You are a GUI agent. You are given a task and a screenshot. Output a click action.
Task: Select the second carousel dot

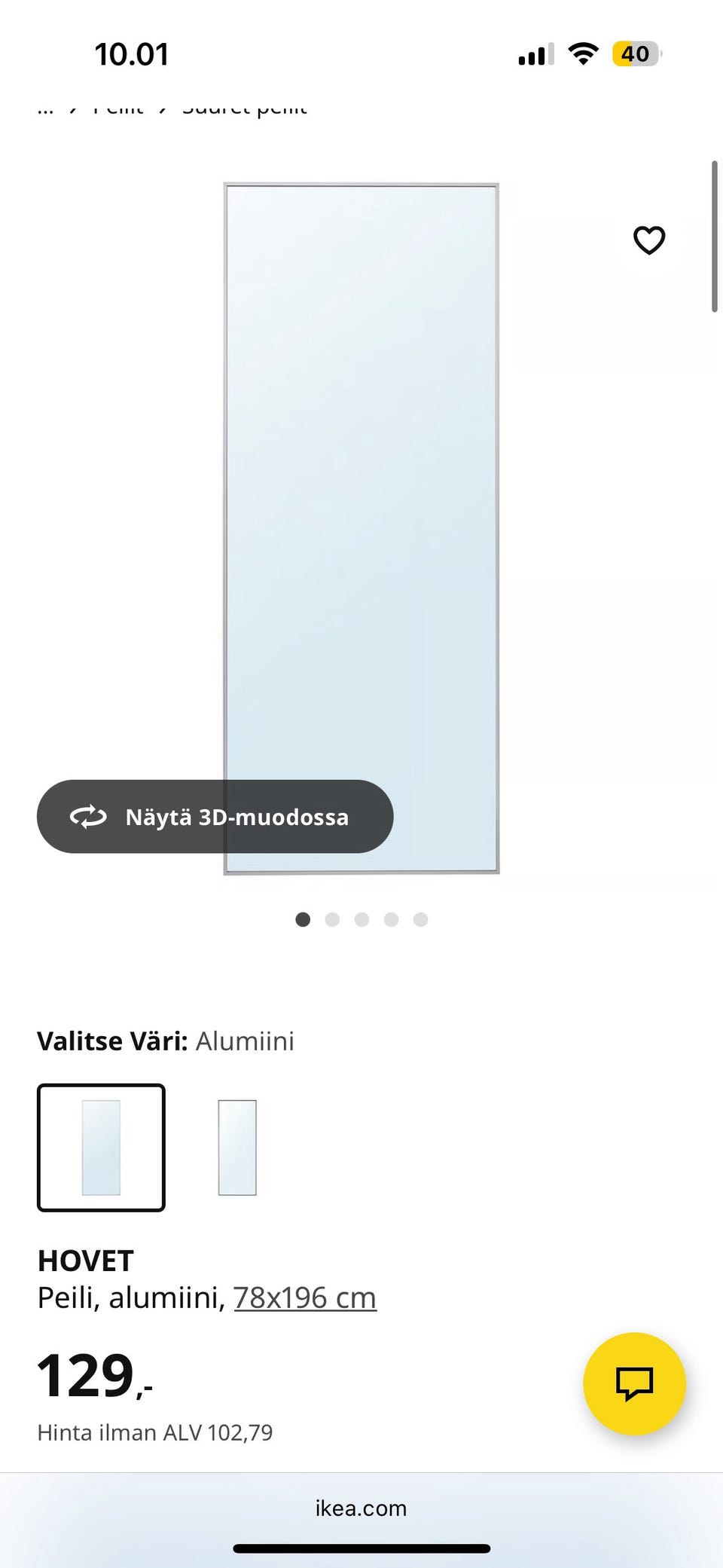[333, 919]
